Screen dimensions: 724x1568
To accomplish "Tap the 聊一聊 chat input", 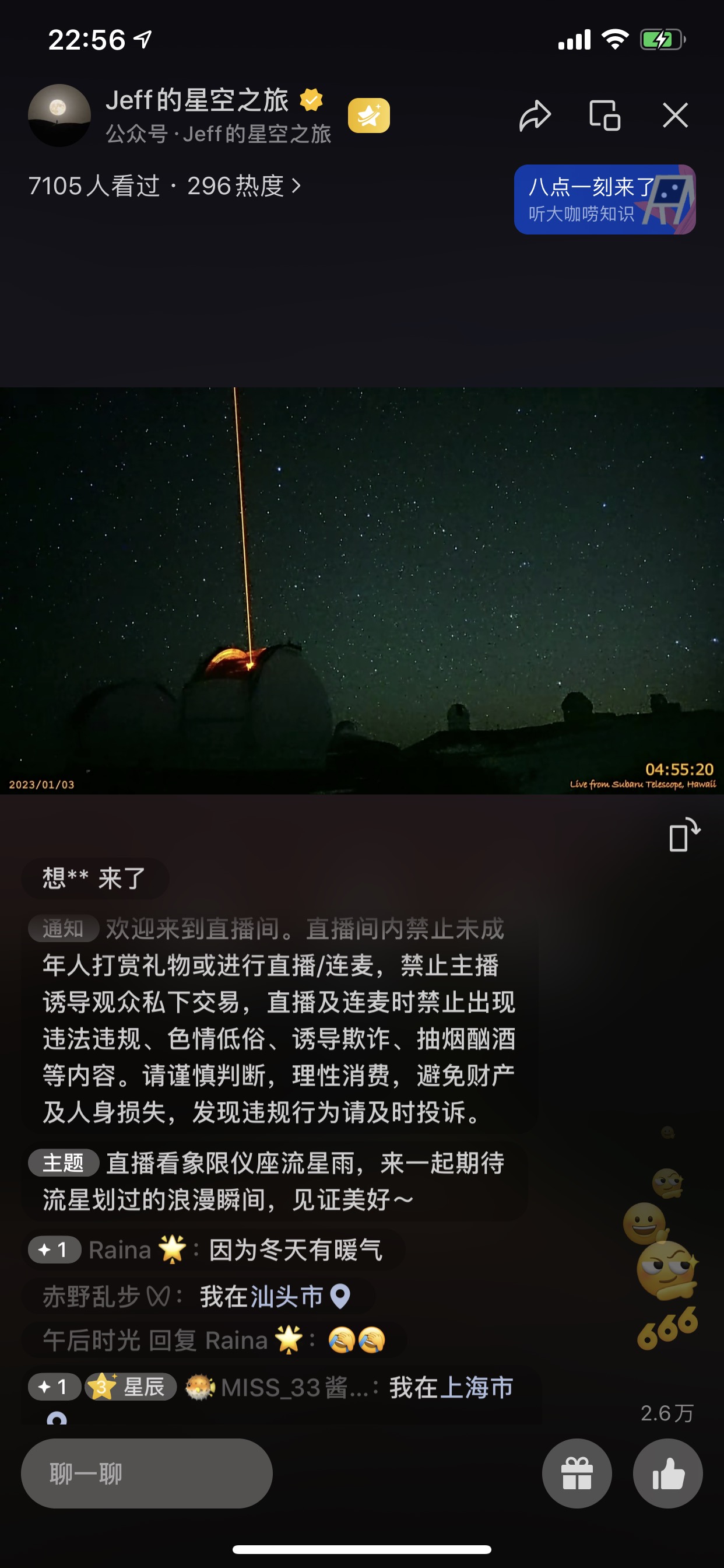I will tap(147, 1473).
